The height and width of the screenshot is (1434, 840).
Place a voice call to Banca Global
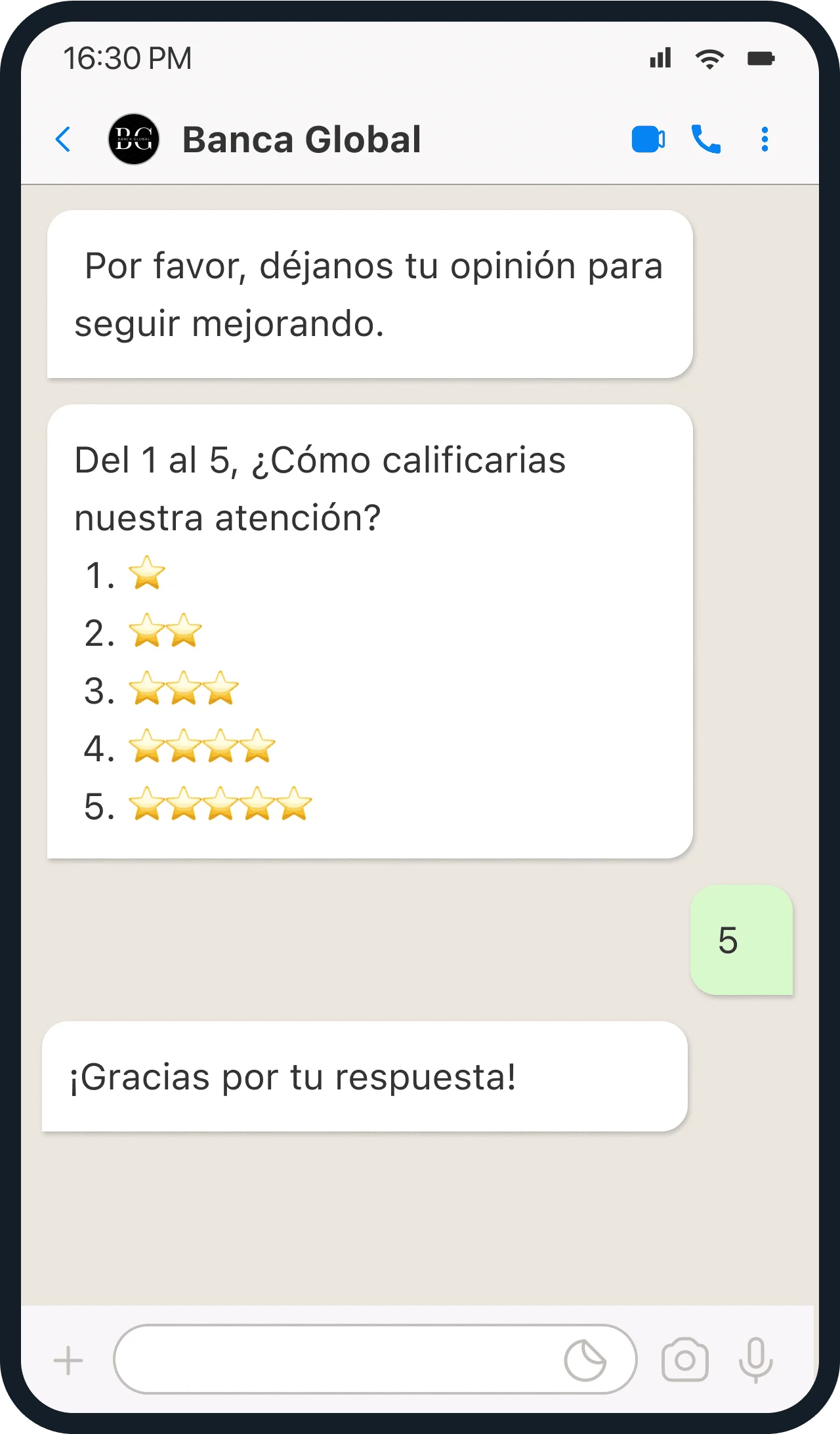[x=706, y=140]
